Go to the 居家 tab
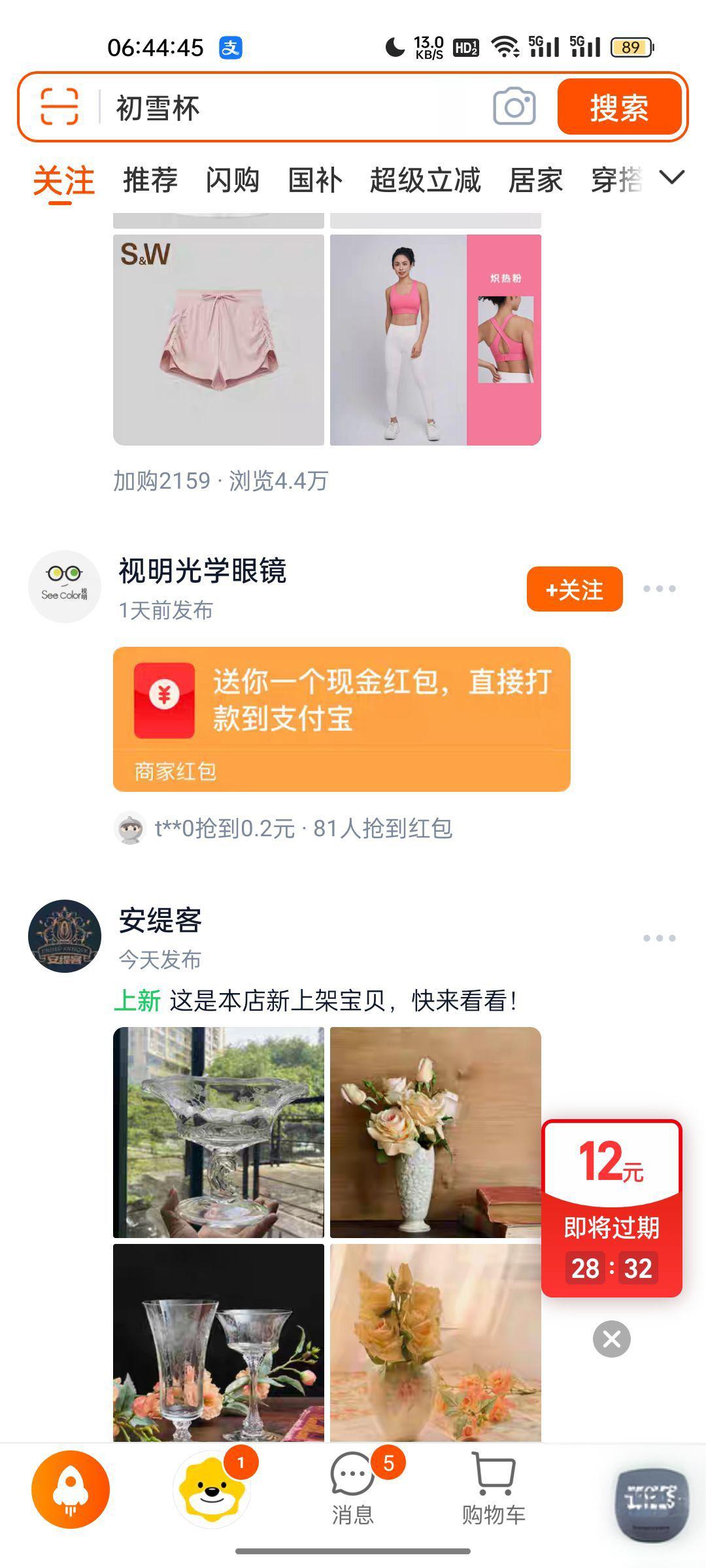Screen dimensions: 706x1568 [x=535, y=180]
